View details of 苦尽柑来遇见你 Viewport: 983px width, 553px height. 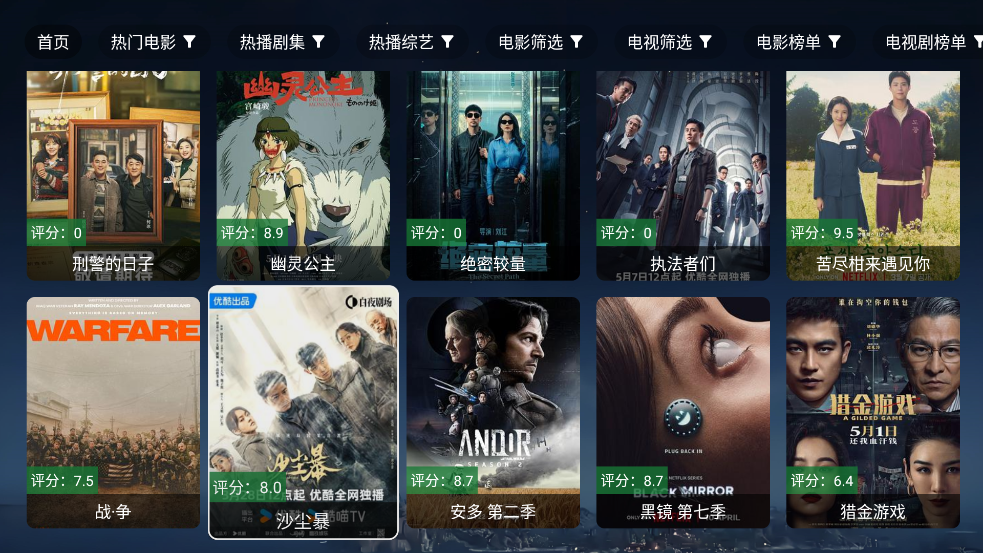tap(873, 175)
